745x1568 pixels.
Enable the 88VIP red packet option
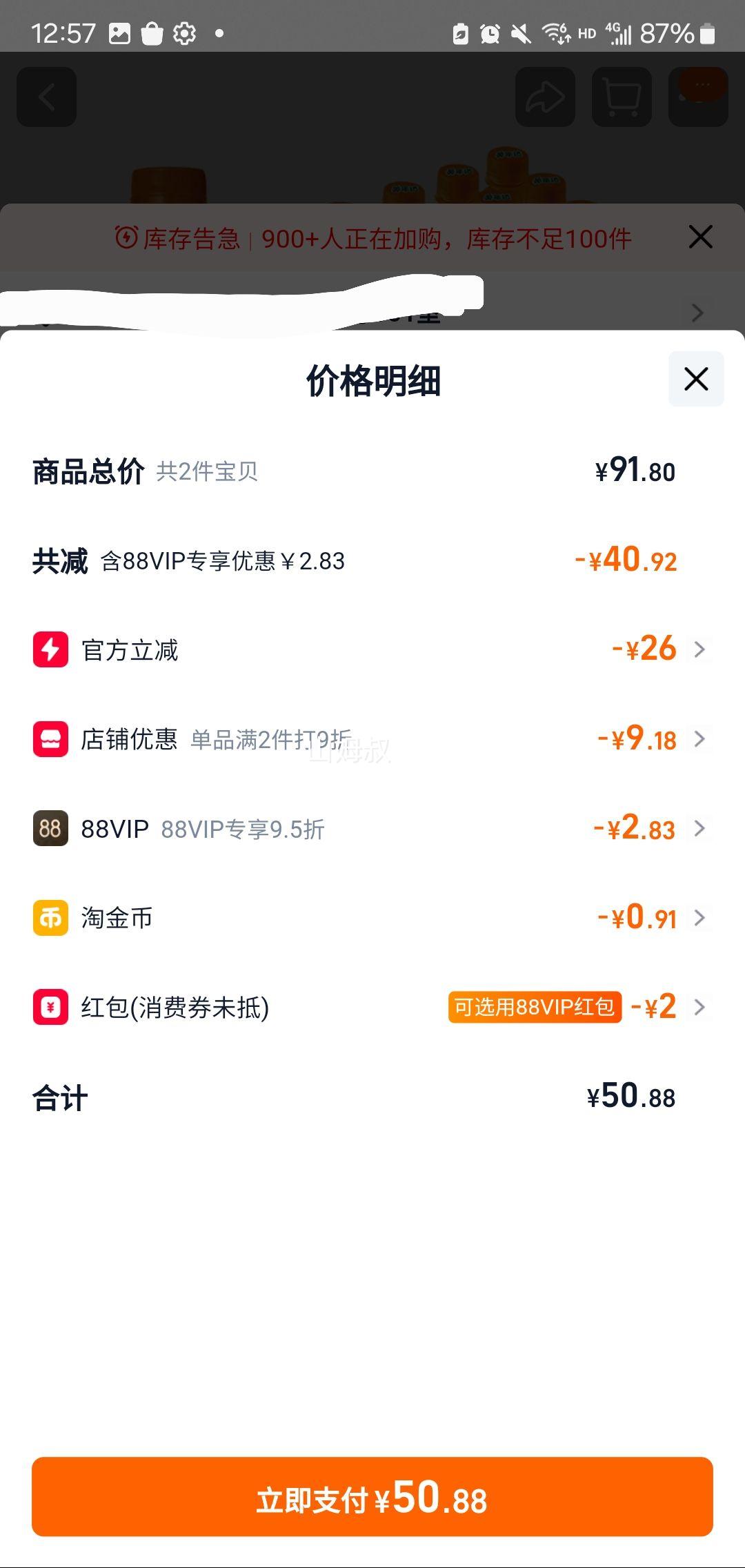pos(536,1008)
